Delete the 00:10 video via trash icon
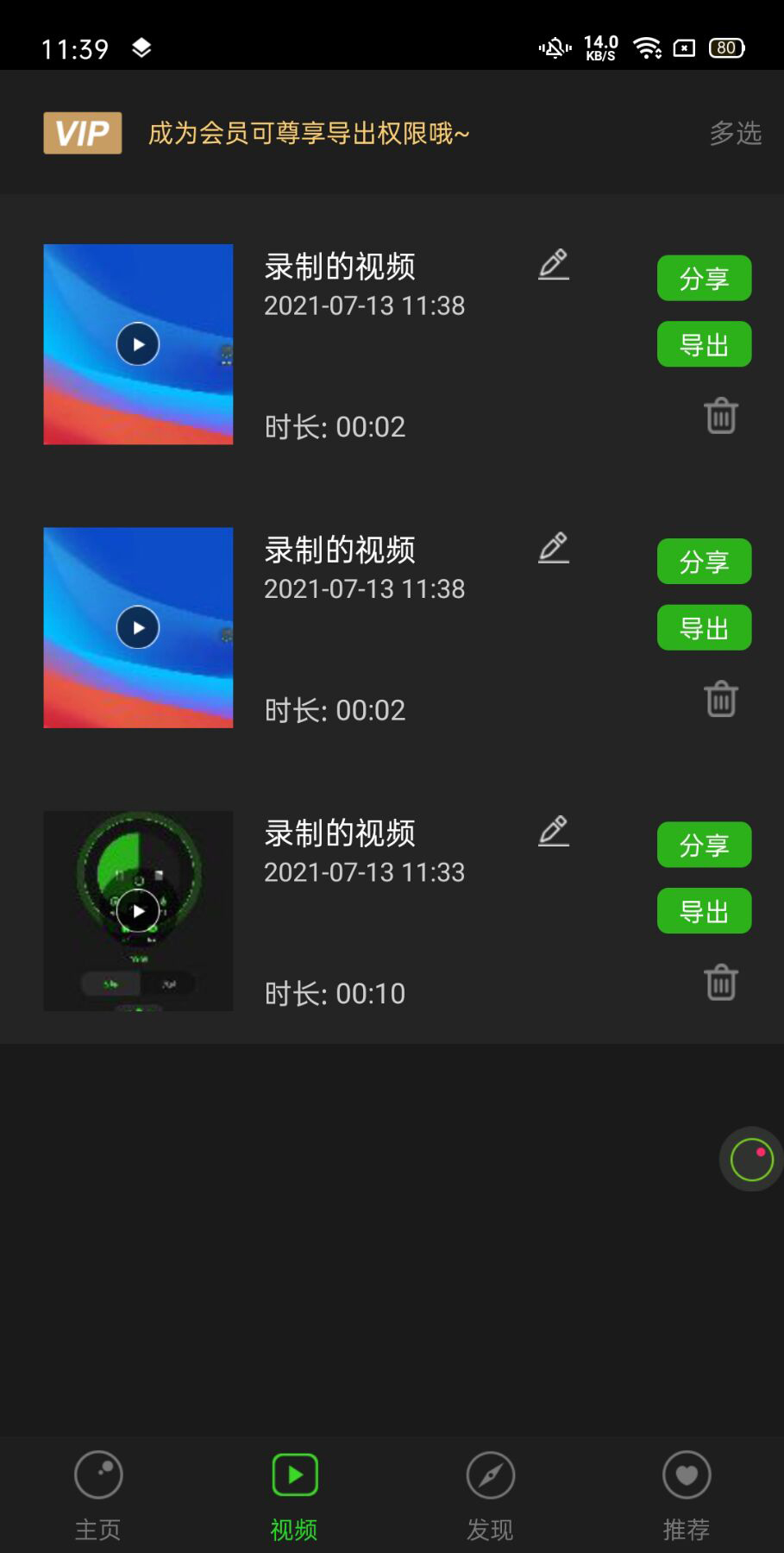 point(720,981)
